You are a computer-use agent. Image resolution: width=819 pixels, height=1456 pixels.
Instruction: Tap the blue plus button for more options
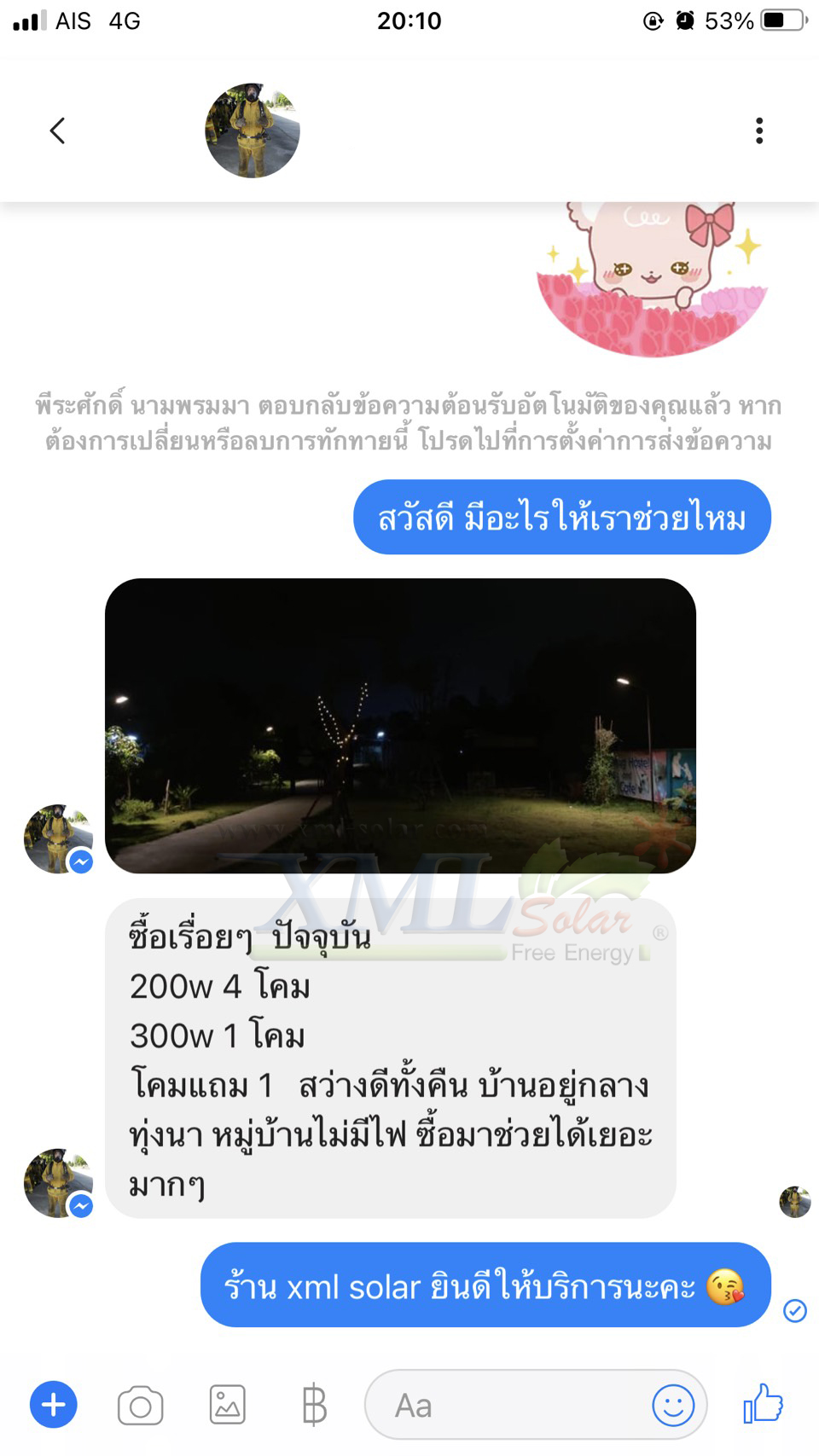tap(54, 1405)
